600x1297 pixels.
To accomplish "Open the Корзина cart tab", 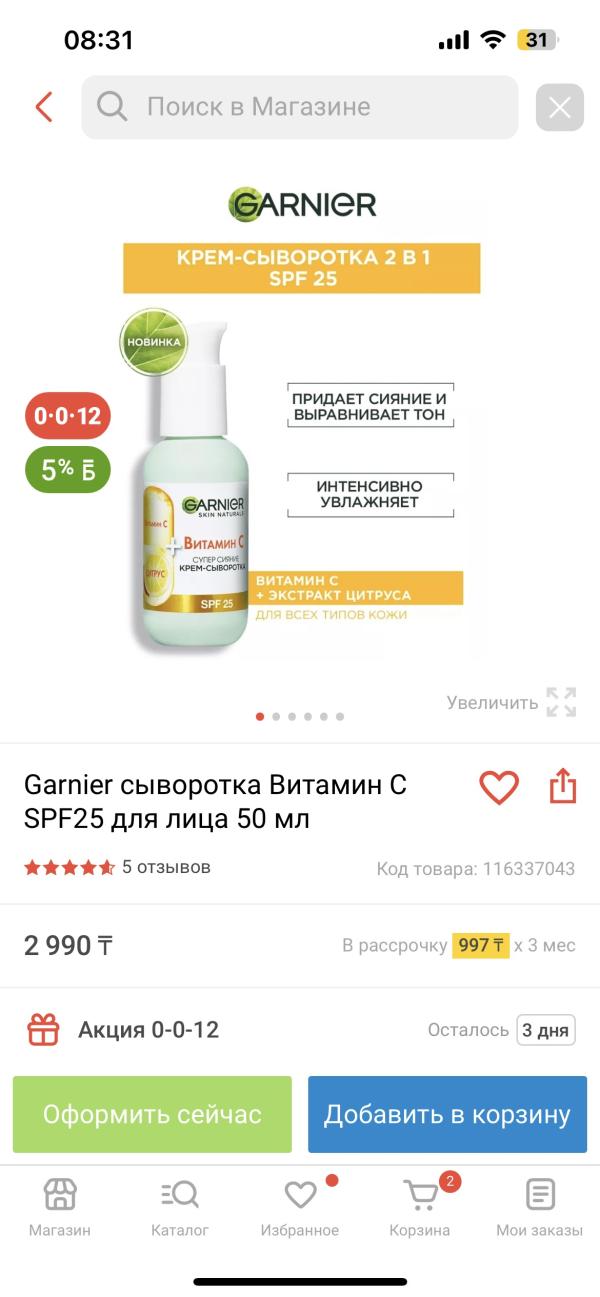I will click(420, 1207).
